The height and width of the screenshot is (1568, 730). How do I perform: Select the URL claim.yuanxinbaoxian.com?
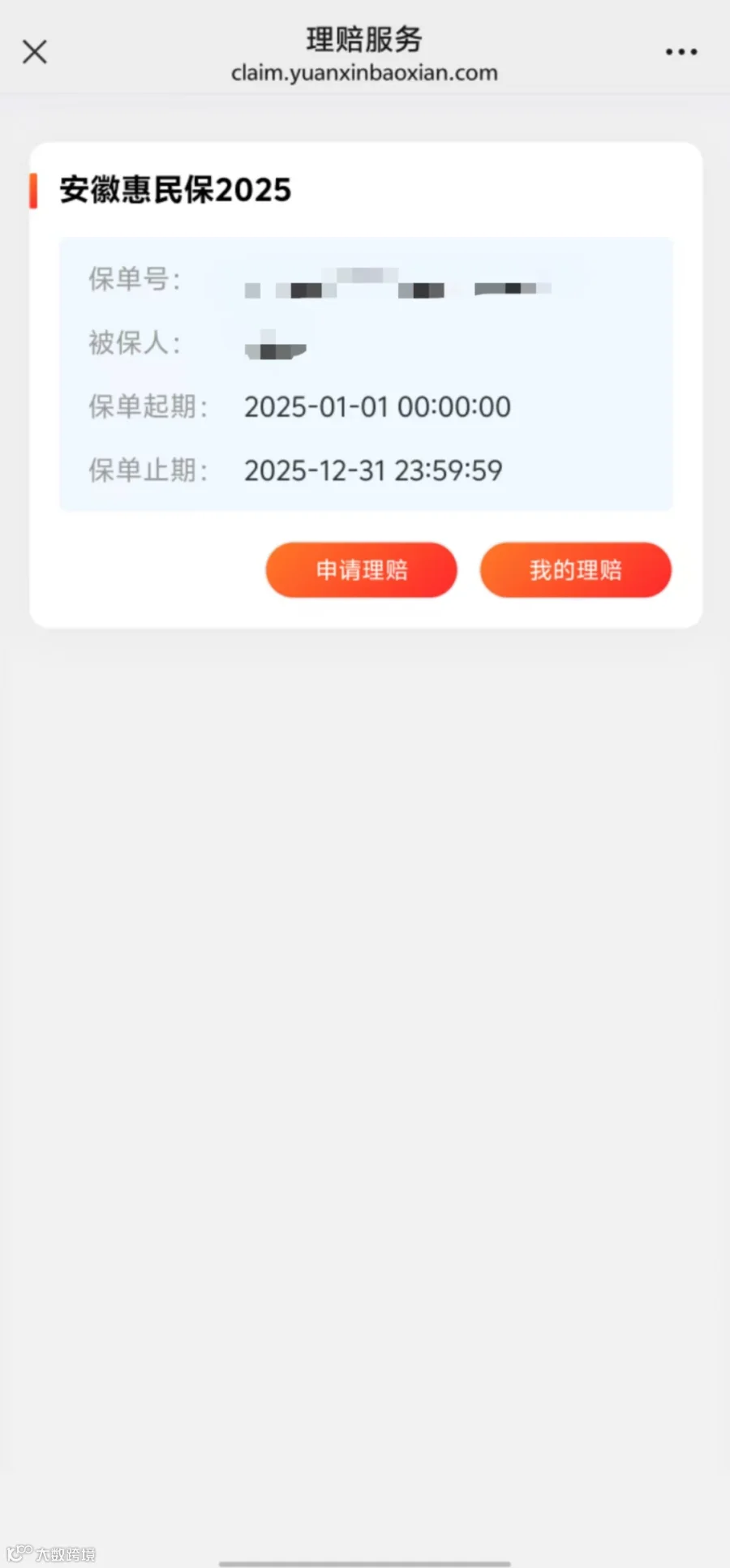364,74
